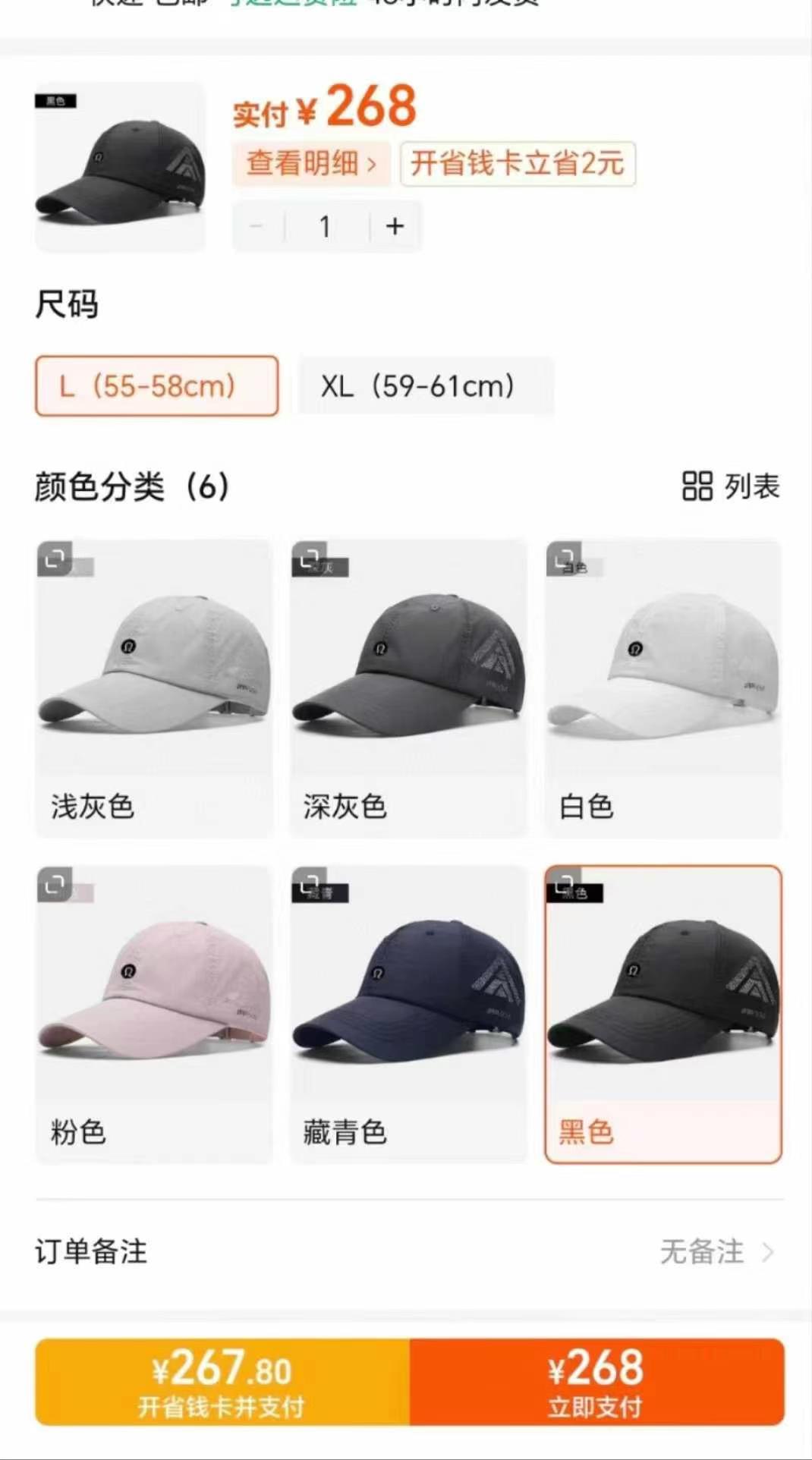
Task: Switch color view to 列表
Action: [x=730, y=486]
